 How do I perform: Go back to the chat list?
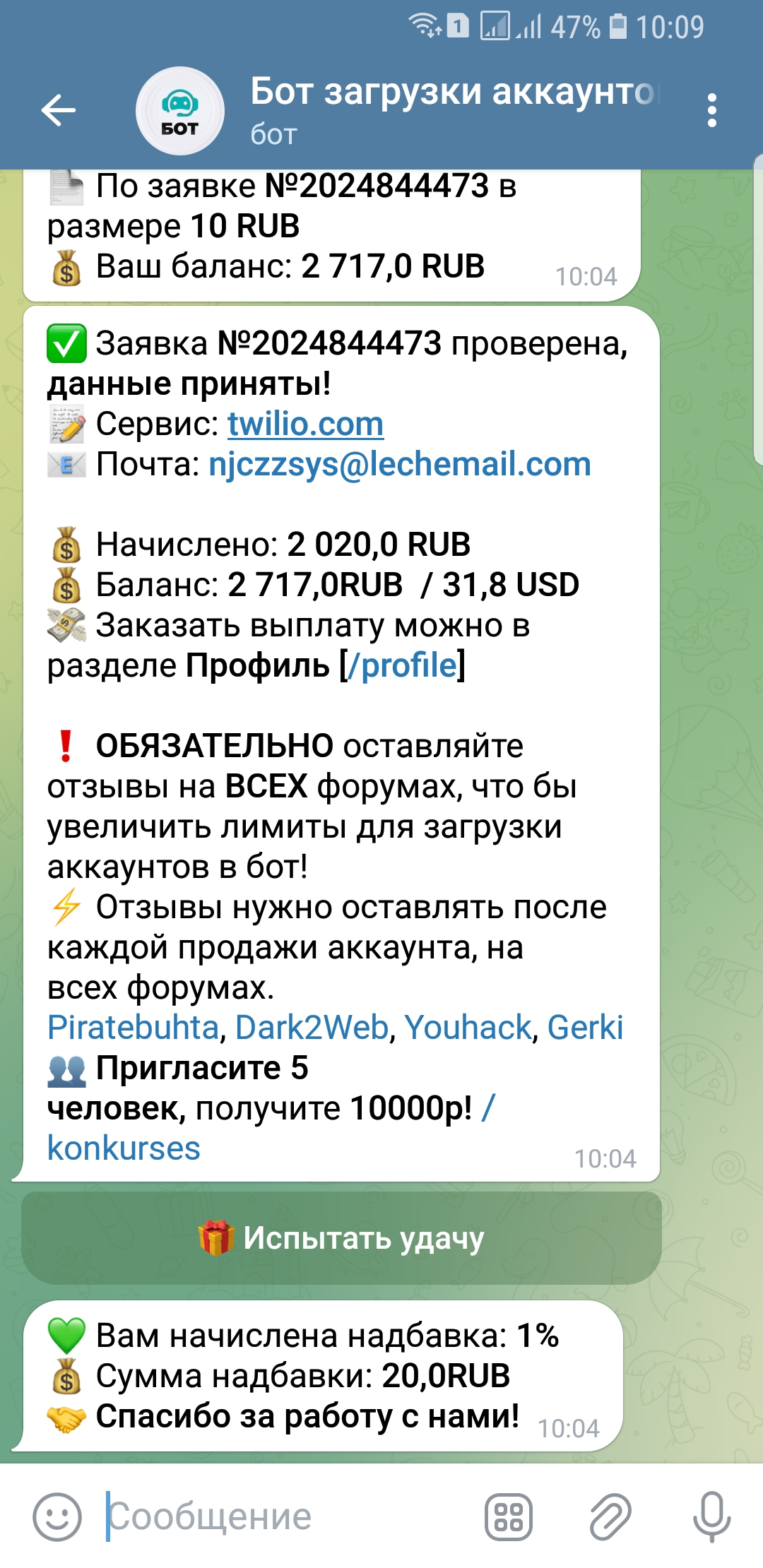[59, 110]
